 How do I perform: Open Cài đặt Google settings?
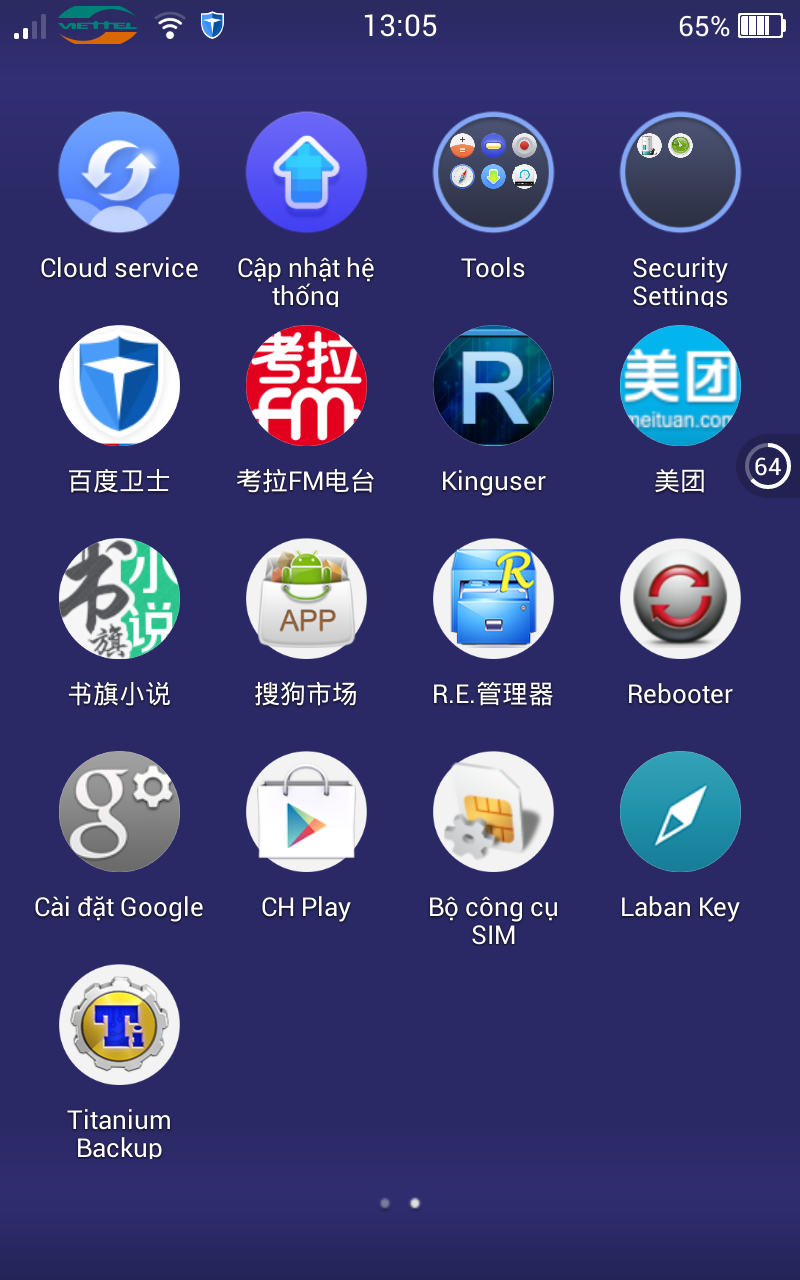[x=119, y=811]
